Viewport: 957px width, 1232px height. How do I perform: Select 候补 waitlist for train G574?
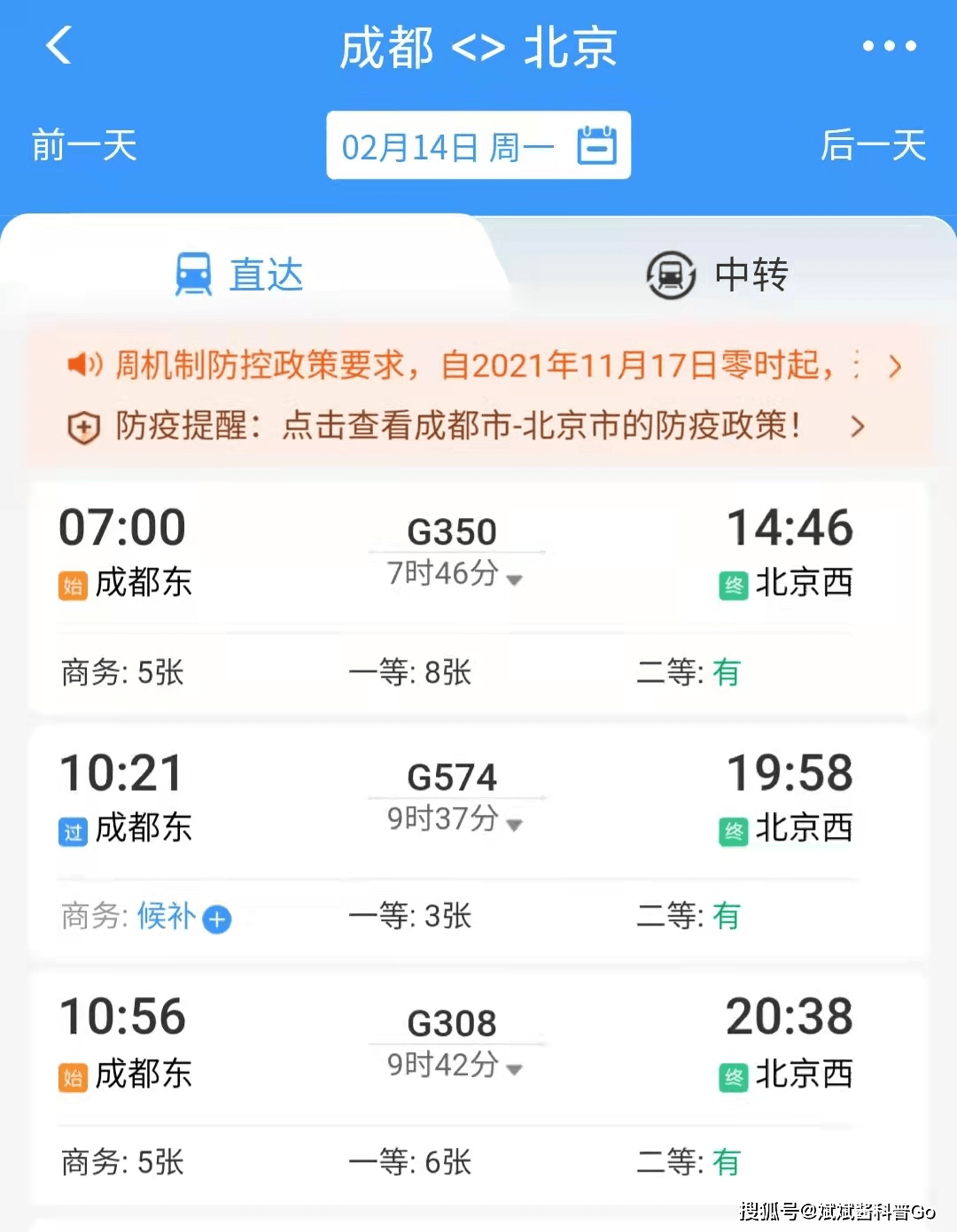coord(167,918)
